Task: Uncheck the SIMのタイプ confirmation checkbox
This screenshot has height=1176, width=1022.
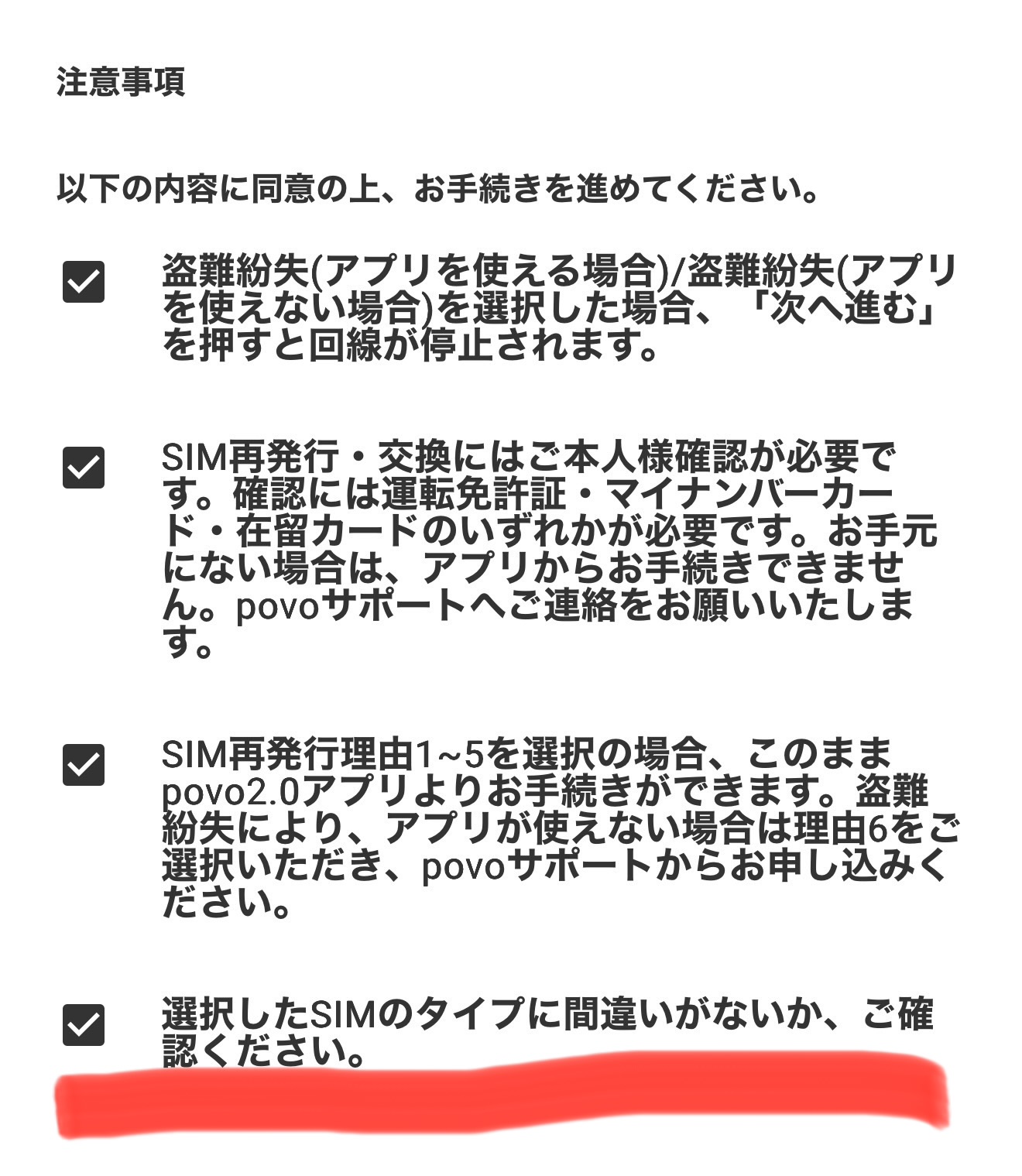Action: [84, 1025]
